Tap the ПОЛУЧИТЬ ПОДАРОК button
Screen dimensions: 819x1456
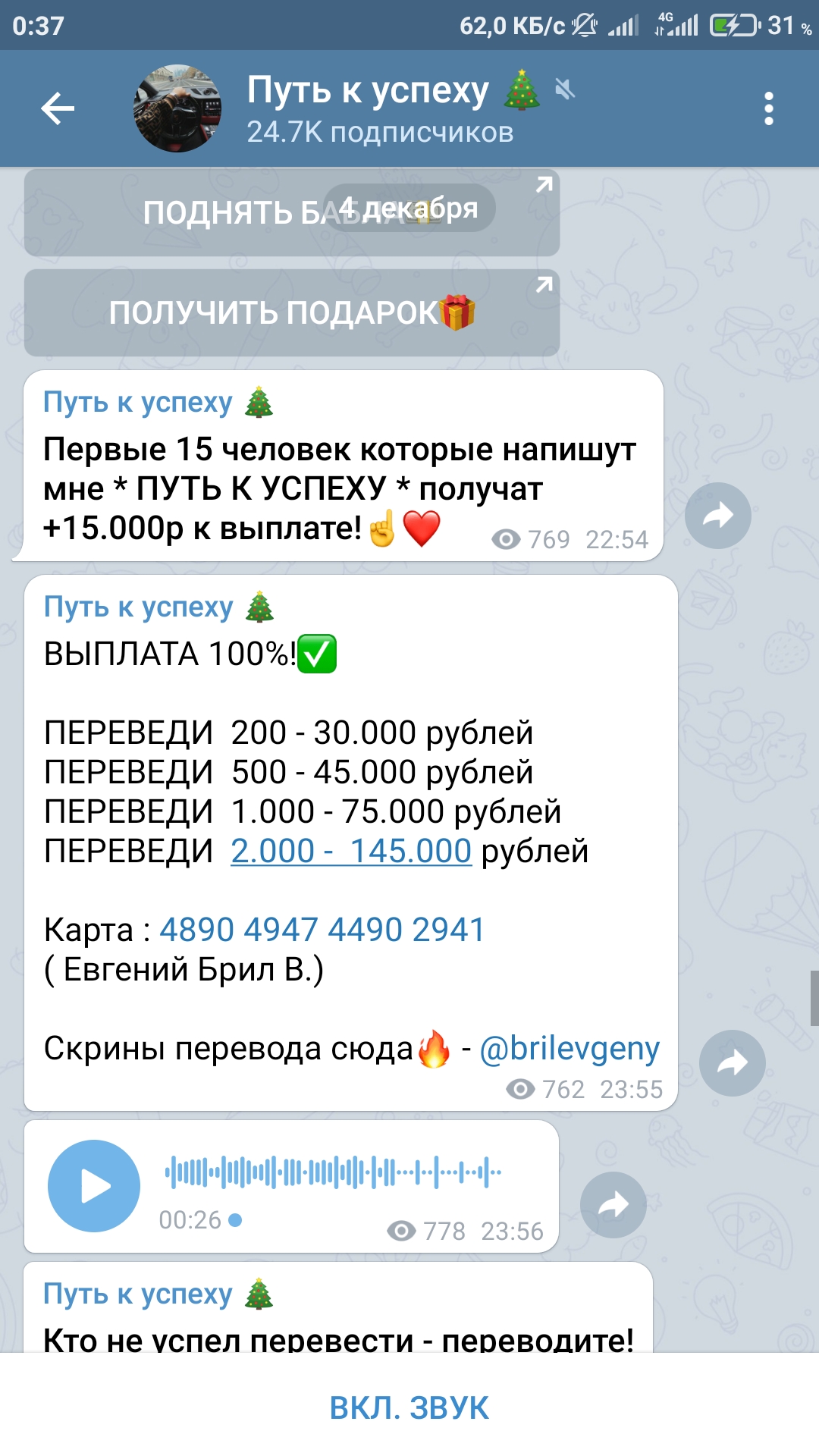tap(292, 312)
